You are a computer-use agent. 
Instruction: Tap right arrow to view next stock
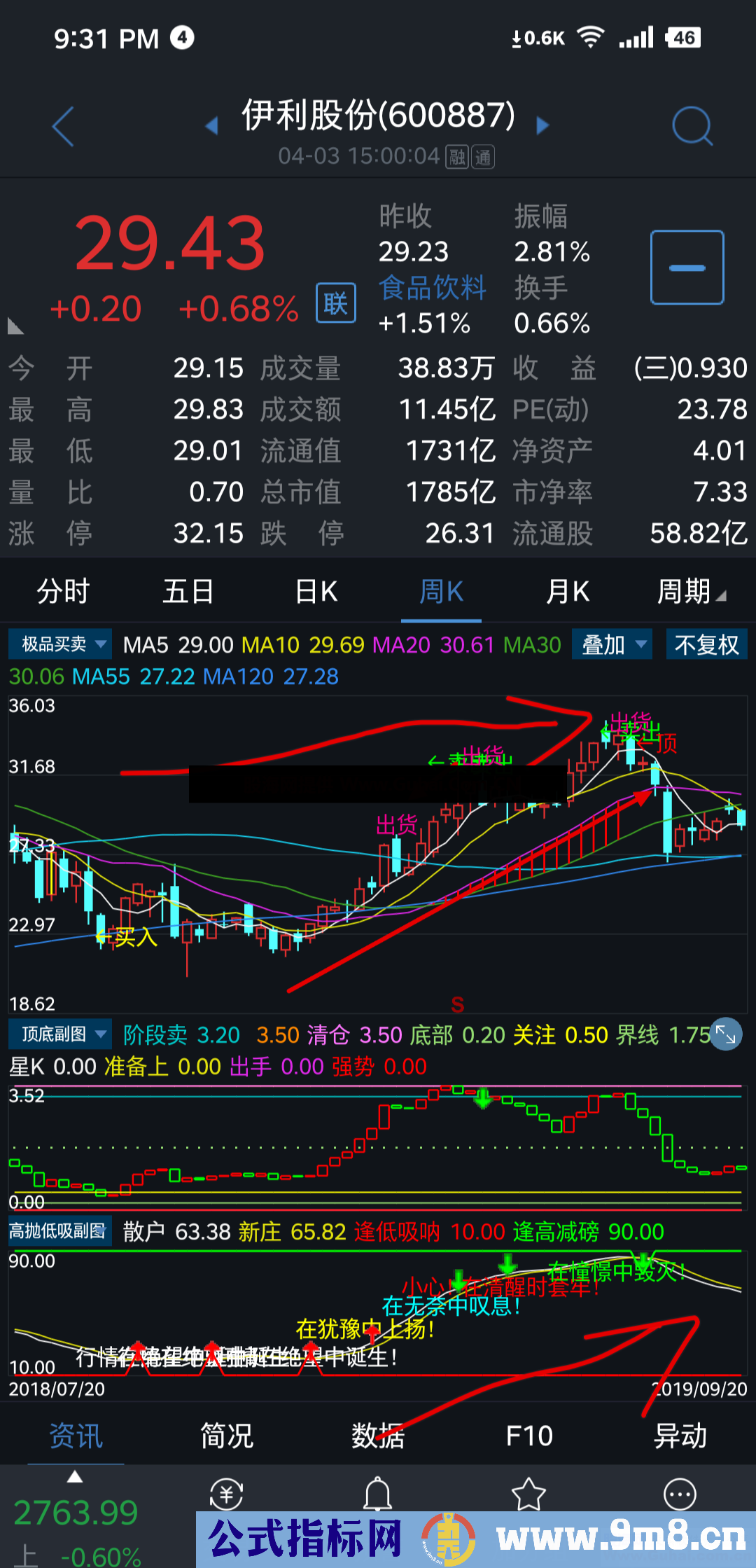[541, 126]
